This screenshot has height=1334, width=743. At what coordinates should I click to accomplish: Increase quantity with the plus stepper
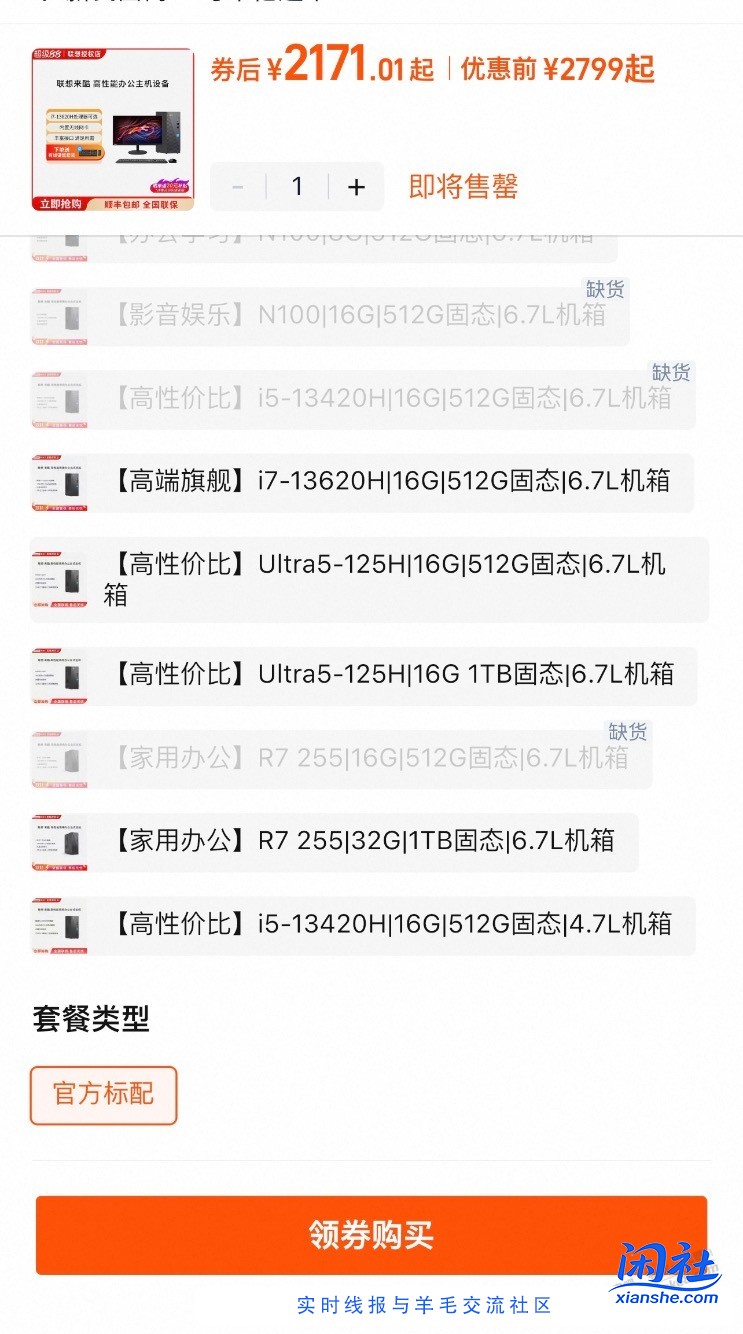point(356,186)
